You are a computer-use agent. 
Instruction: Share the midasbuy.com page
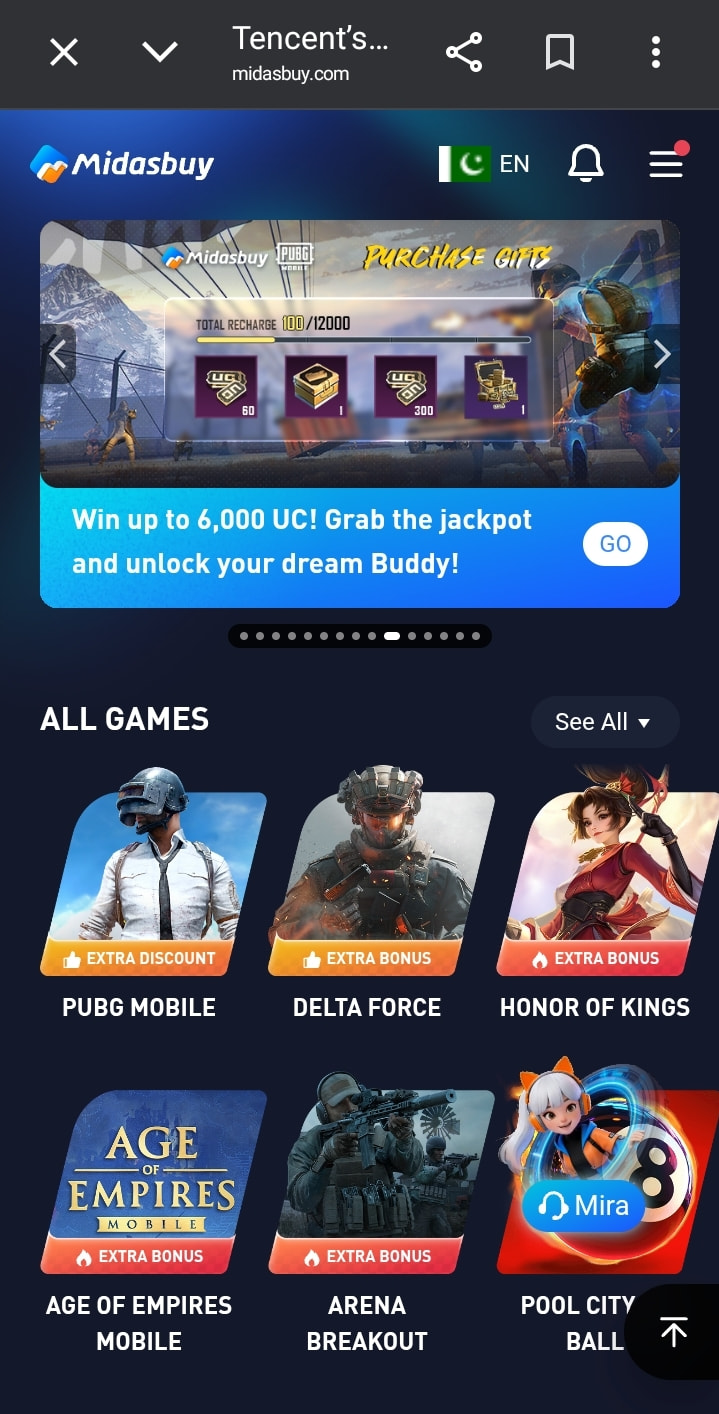click(x=464, y=52)
